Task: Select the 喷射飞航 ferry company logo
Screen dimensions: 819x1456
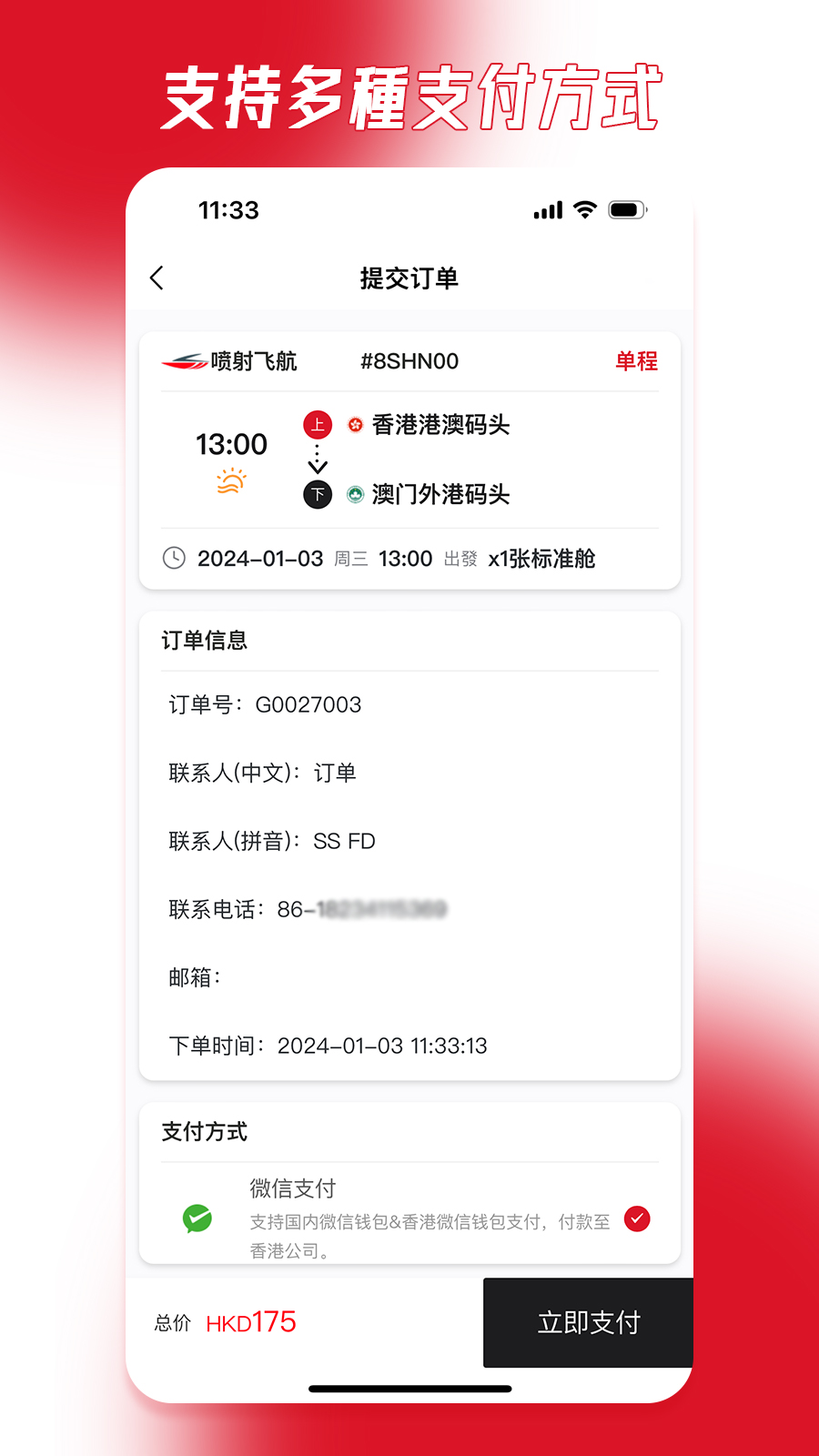Action: coord(187,360)
